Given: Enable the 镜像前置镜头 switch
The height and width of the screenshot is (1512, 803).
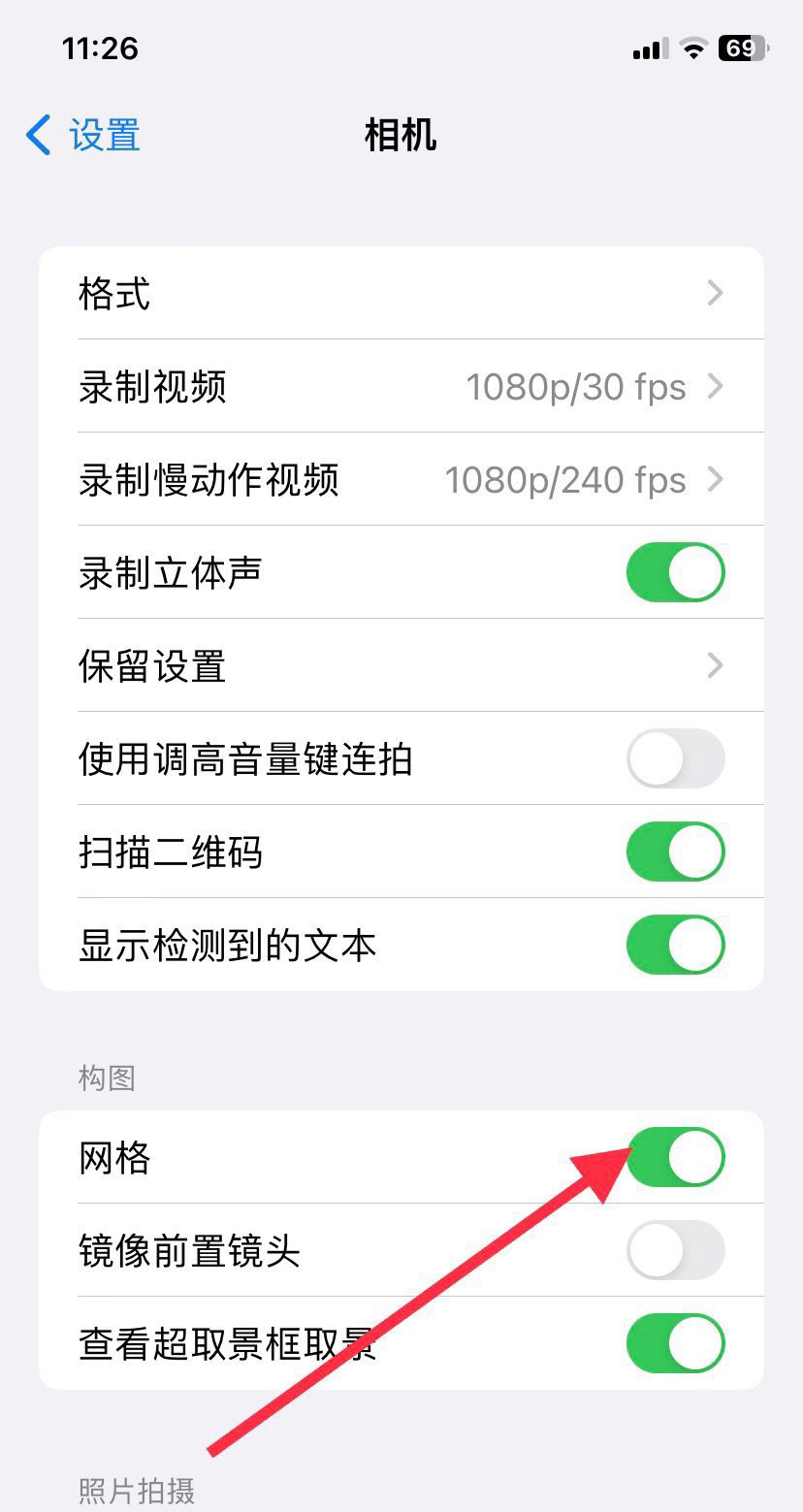Looking at the screenshot, I should pyautogui.click(x=675, y=1250).
